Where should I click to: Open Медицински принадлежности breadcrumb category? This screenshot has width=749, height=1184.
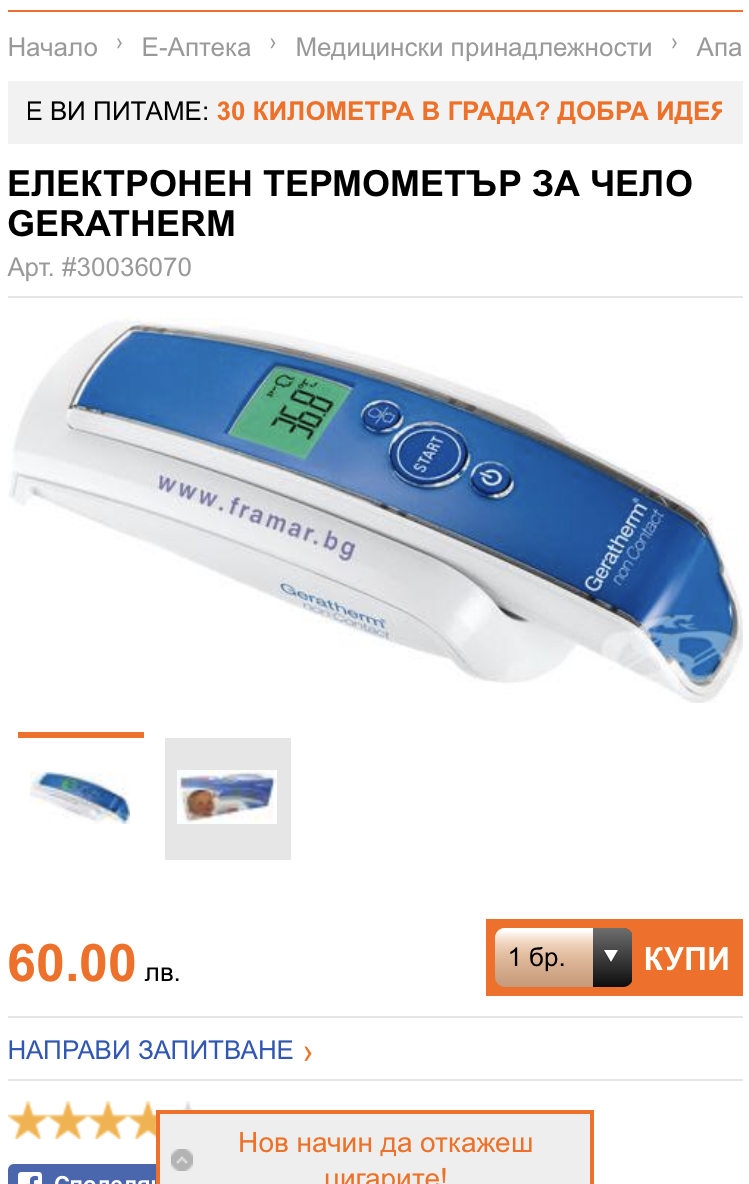pos(473,47)
